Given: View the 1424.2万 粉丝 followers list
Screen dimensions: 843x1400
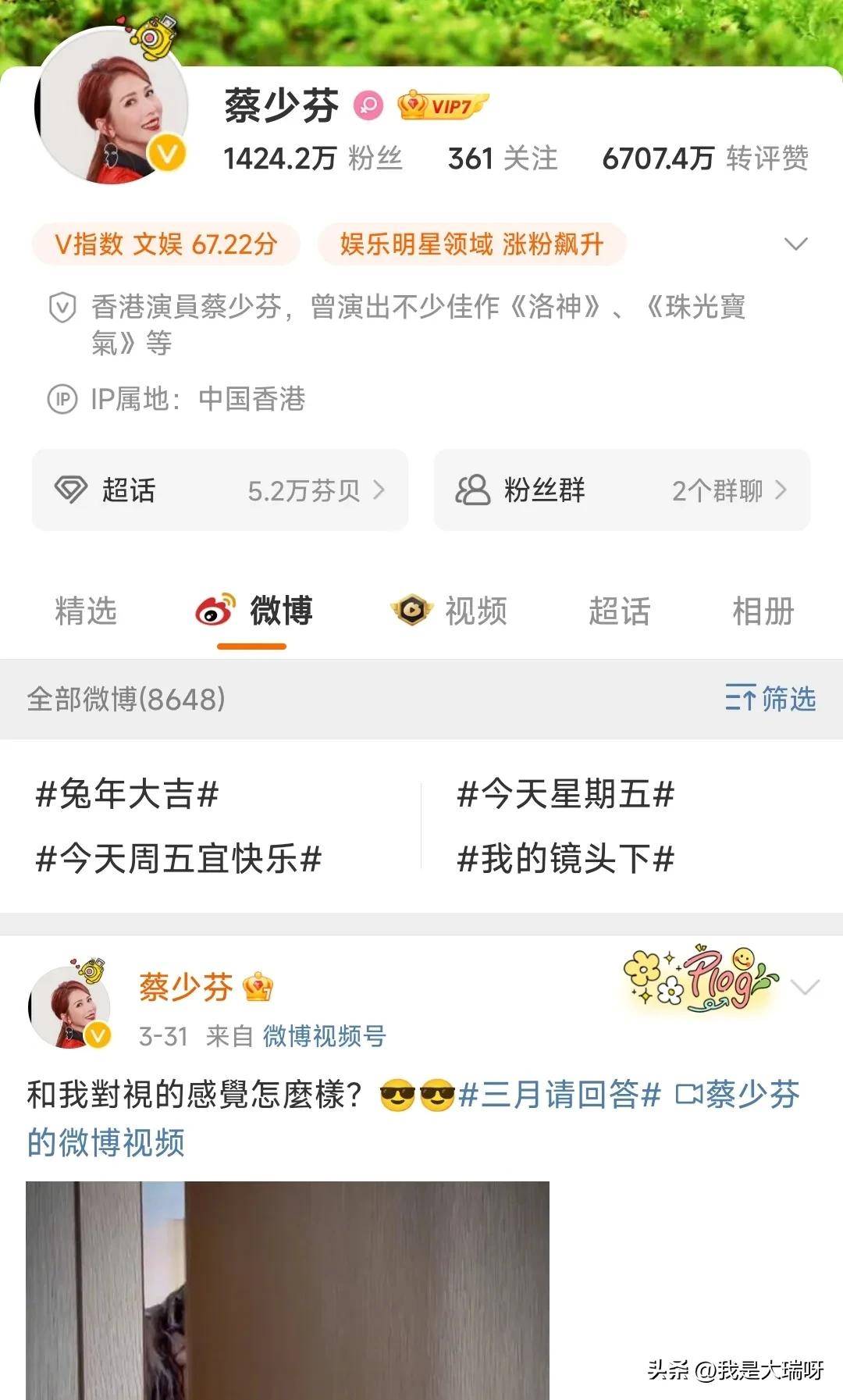Looking at the screenshot, I should coord(312,159).
